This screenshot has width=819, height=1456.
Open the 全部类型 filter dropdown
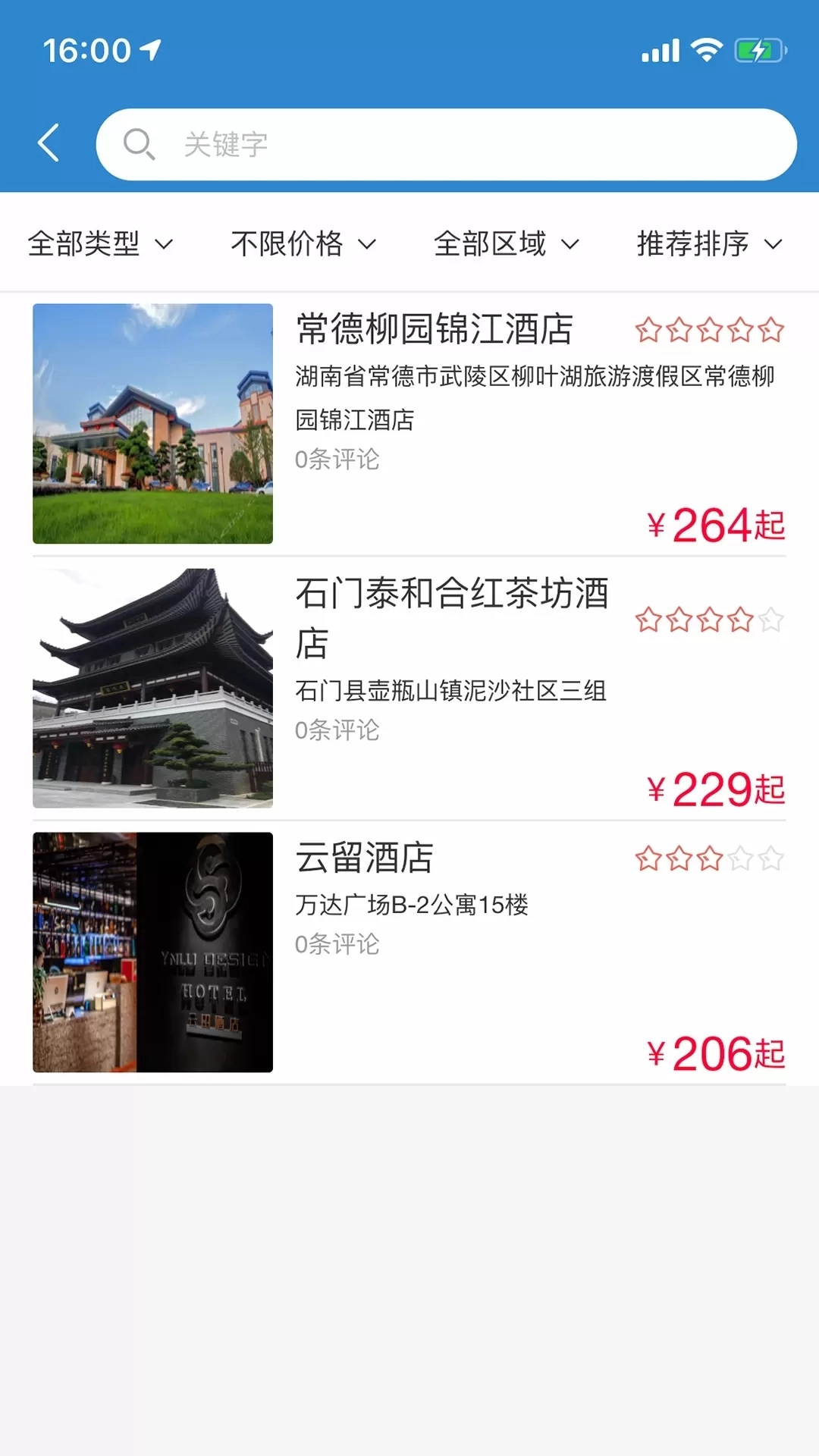[x=101, y=243]
